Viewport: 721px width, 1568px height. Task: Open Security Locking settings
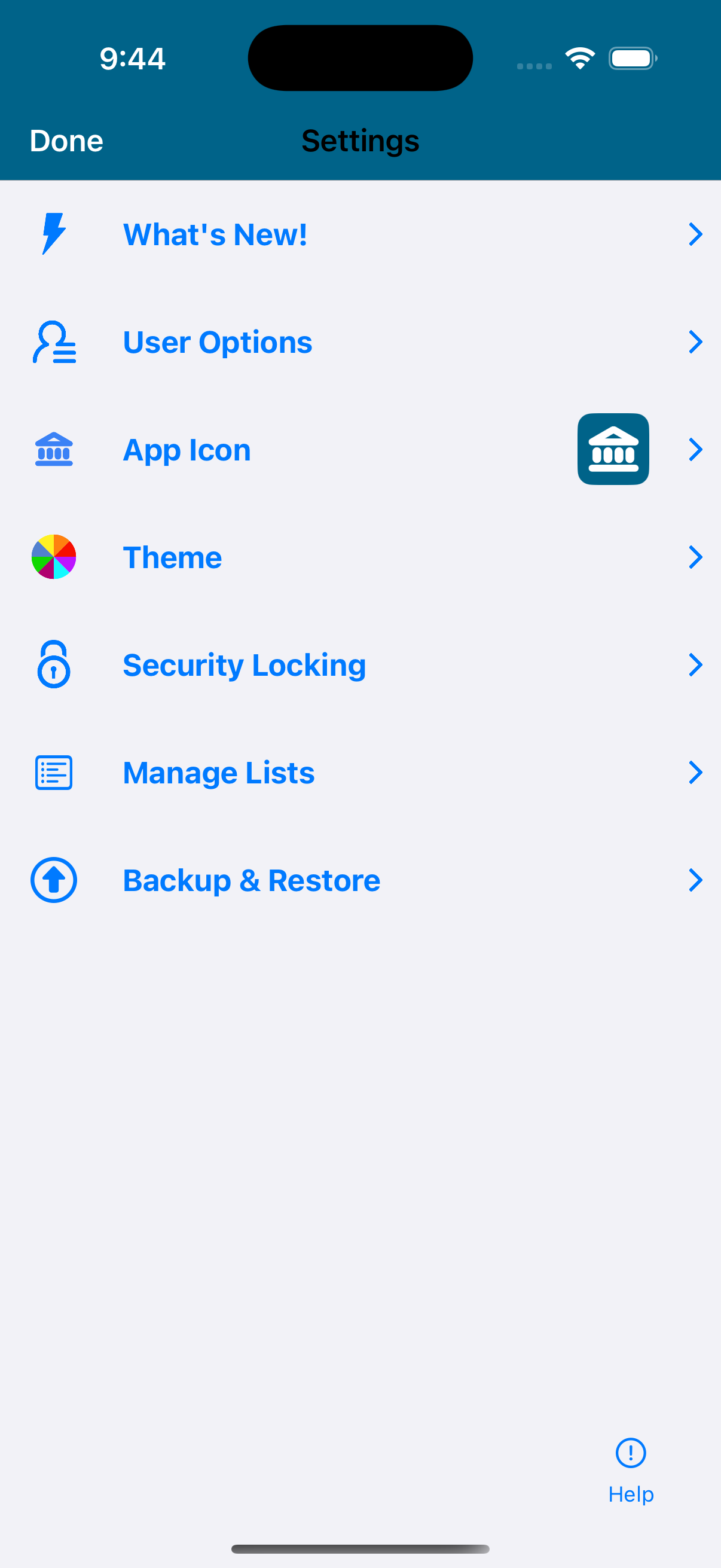point(244,665)
